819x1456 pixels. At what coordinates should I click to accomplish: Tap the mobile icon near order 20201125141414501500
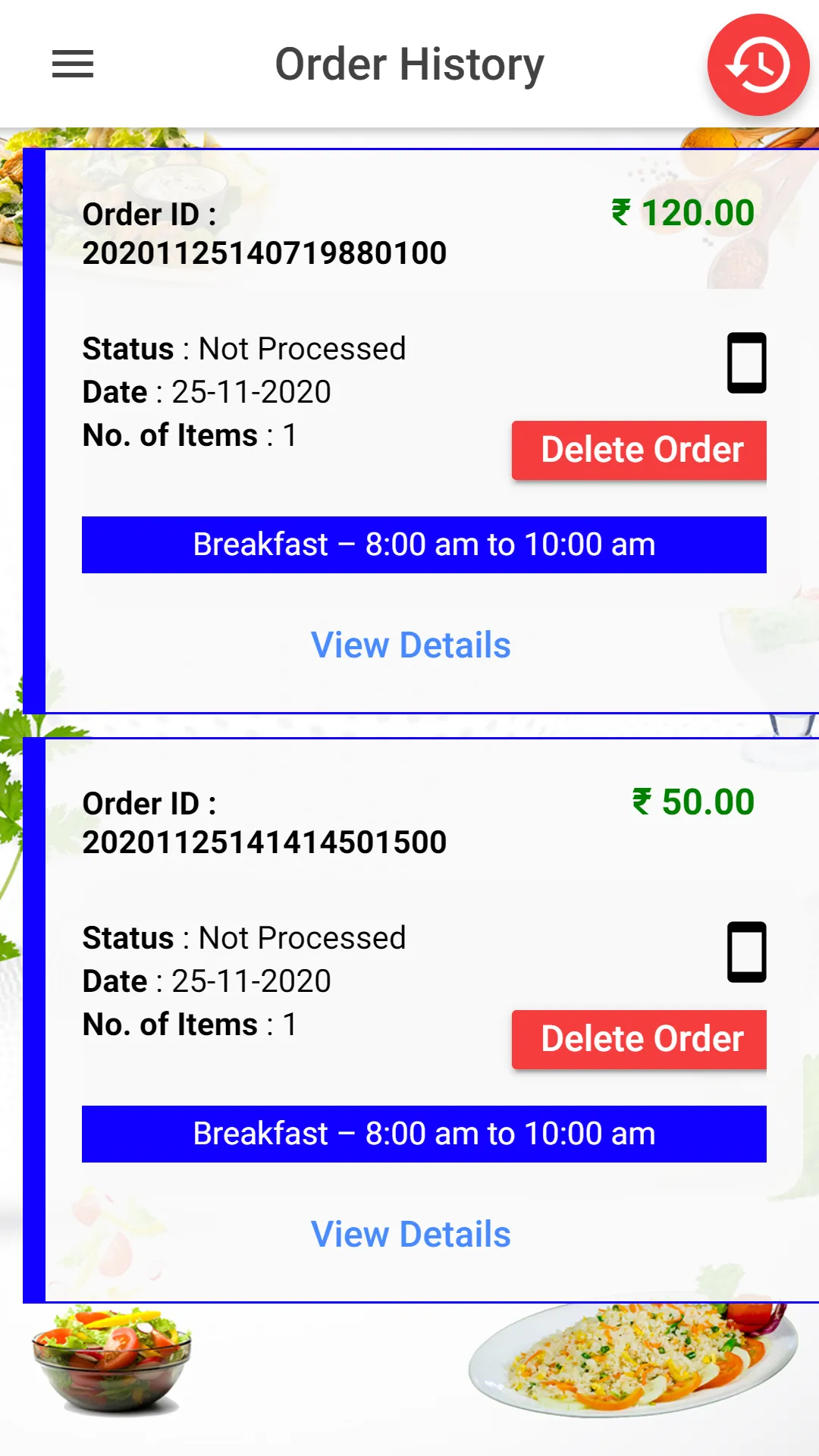pyautogui.click(x=745, y=952)
